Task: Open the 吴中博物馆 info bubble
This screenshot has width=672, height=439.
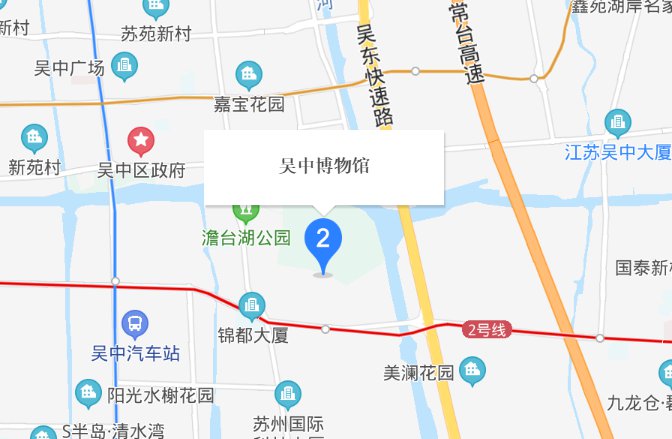Action: pos(324,166)
